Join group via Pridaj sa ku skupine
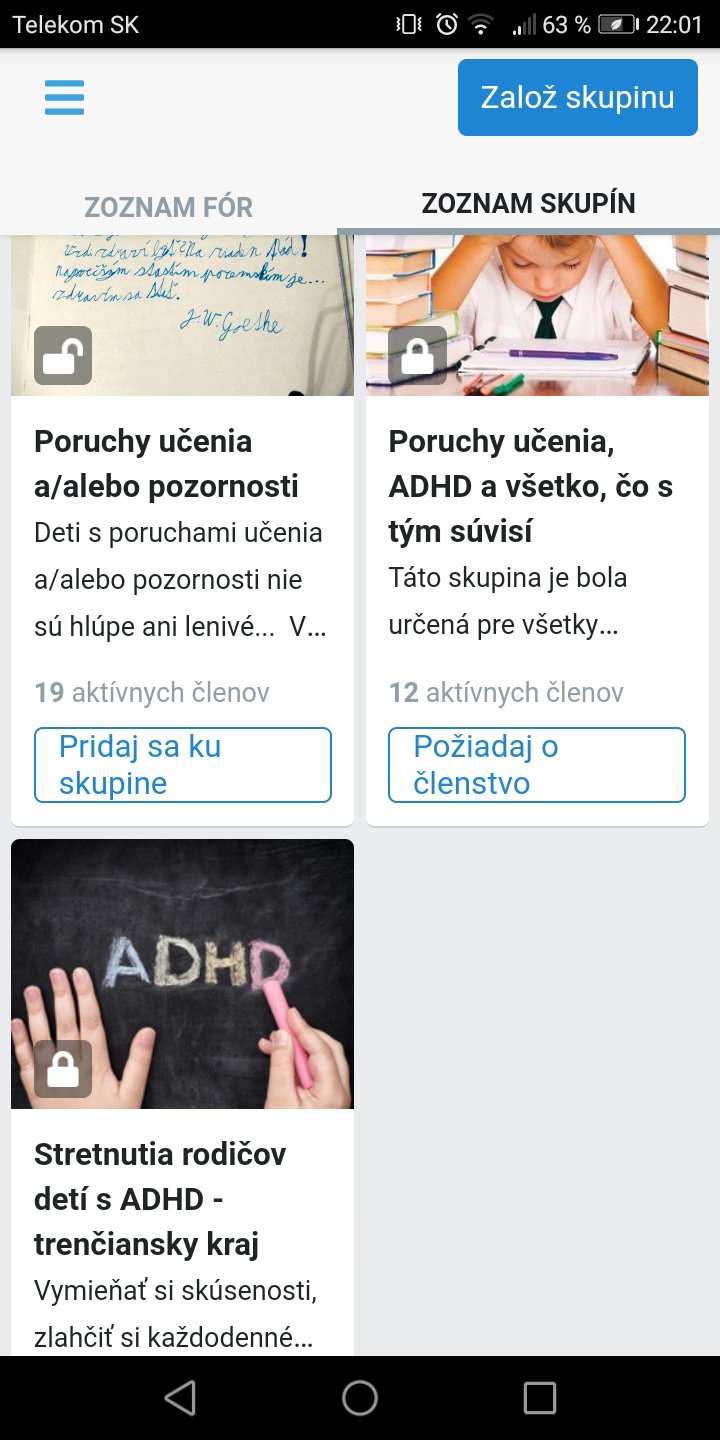The height and width of the screenshot is (1440, 720). tap(183, 765)
